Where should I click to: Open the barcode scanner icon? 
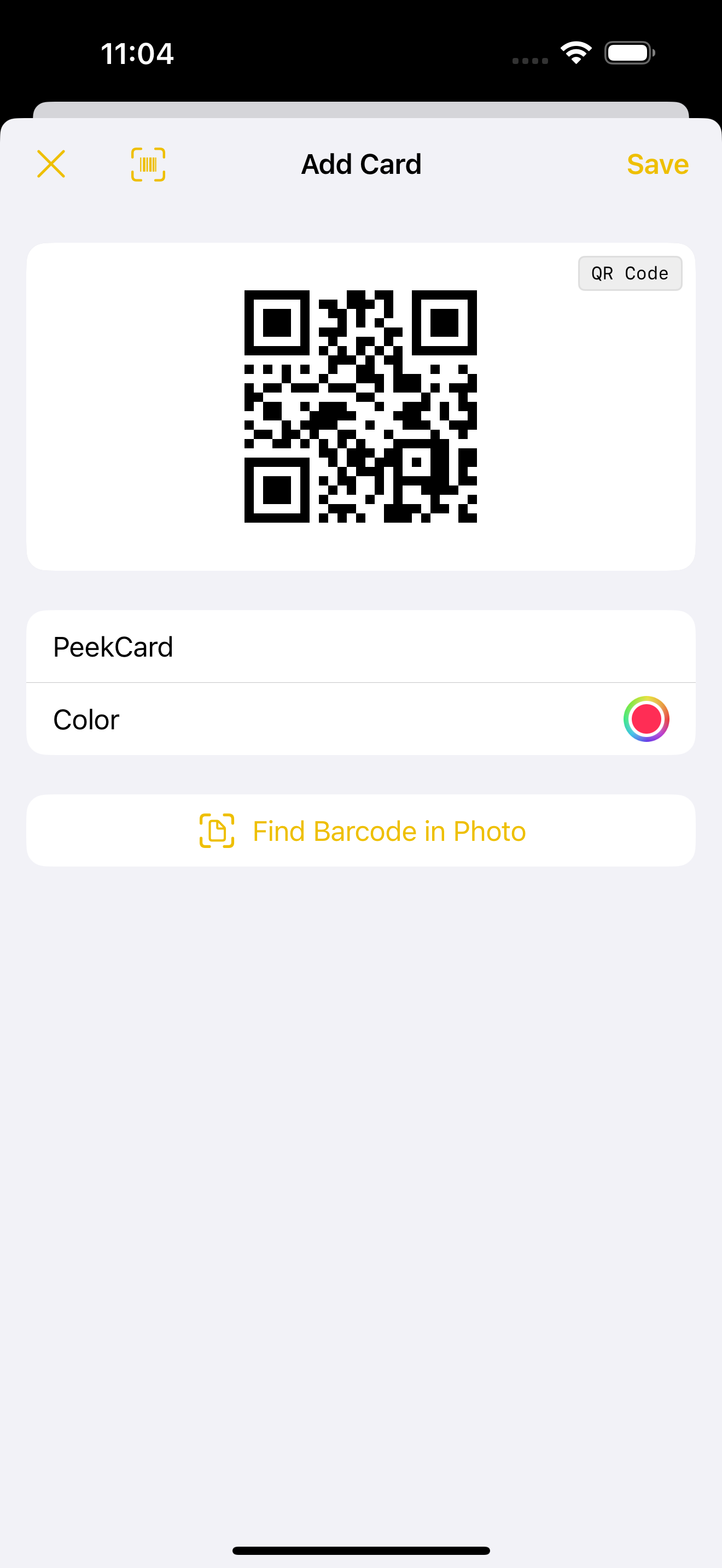[148, 165]
